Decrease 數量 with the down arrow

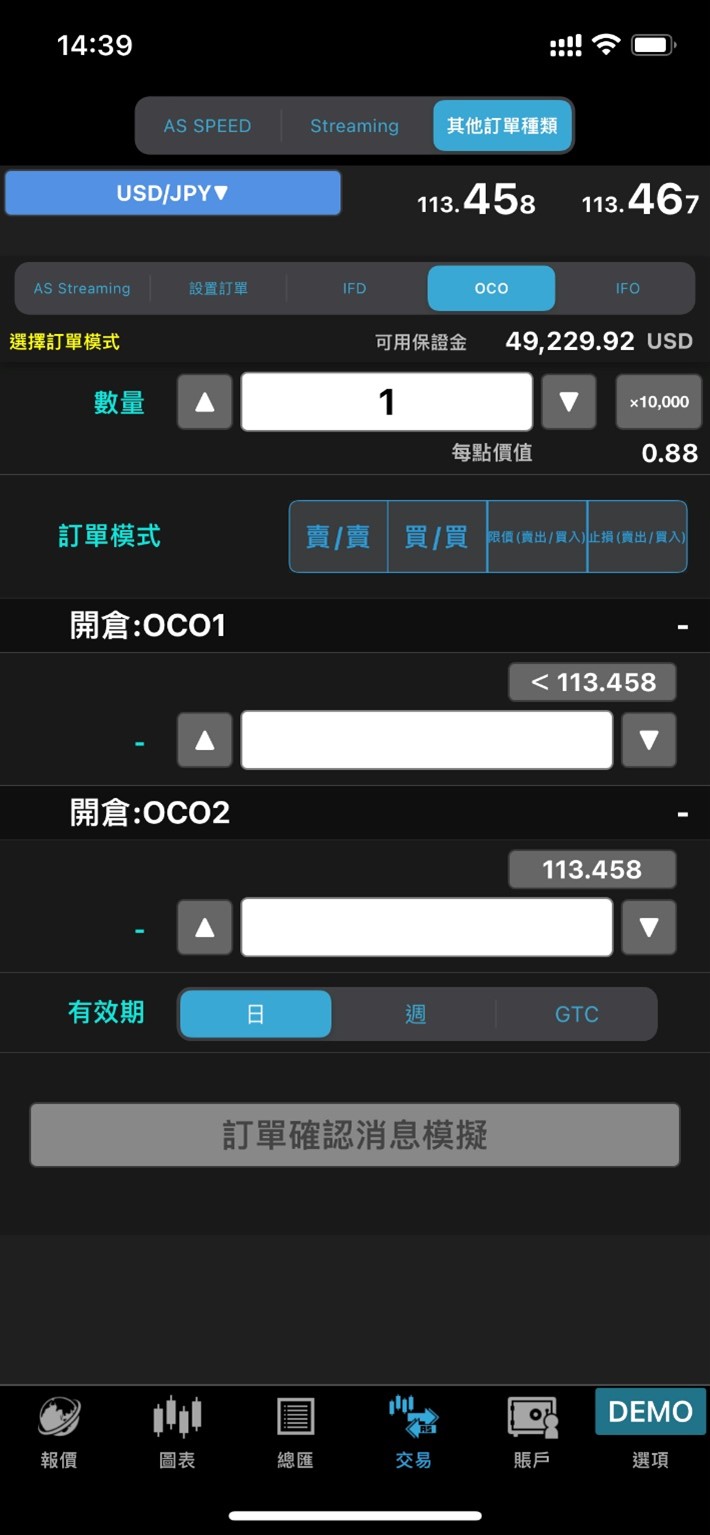coord(569,402)
